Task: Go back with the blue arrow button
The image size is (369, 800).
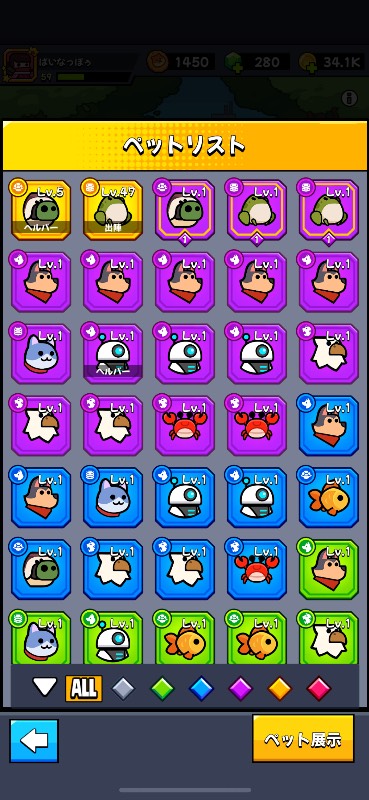Action: click(x=34, y=740)
